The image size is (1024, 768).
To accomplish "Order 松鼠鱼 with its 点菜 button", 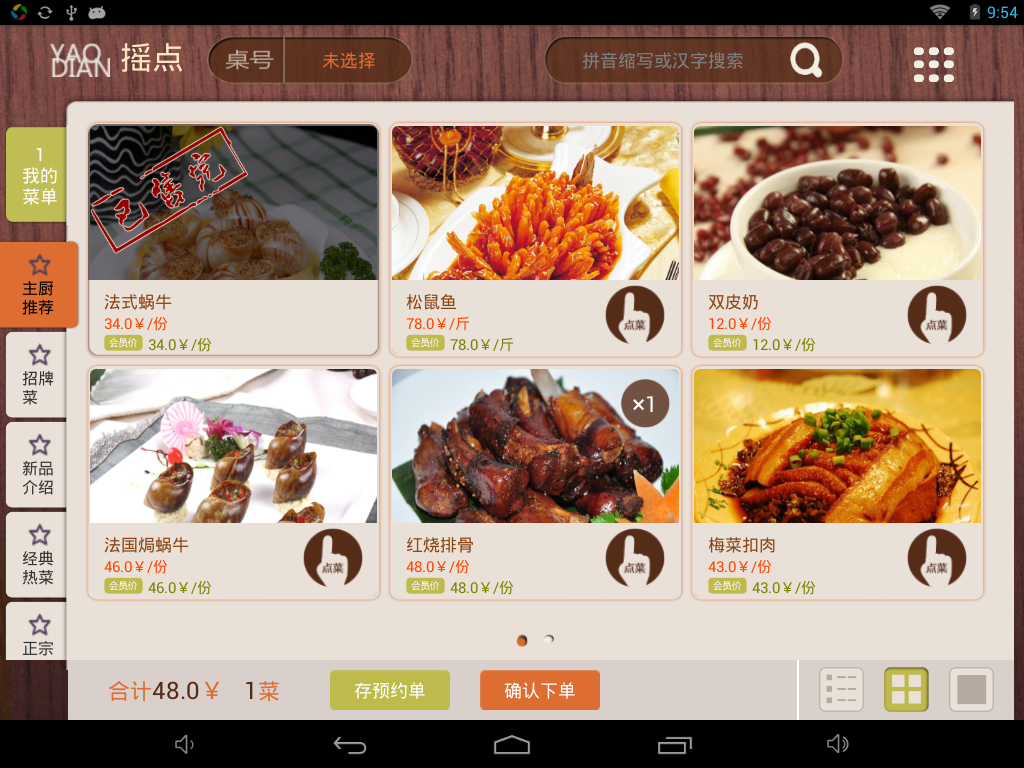I will pos(634,314).
